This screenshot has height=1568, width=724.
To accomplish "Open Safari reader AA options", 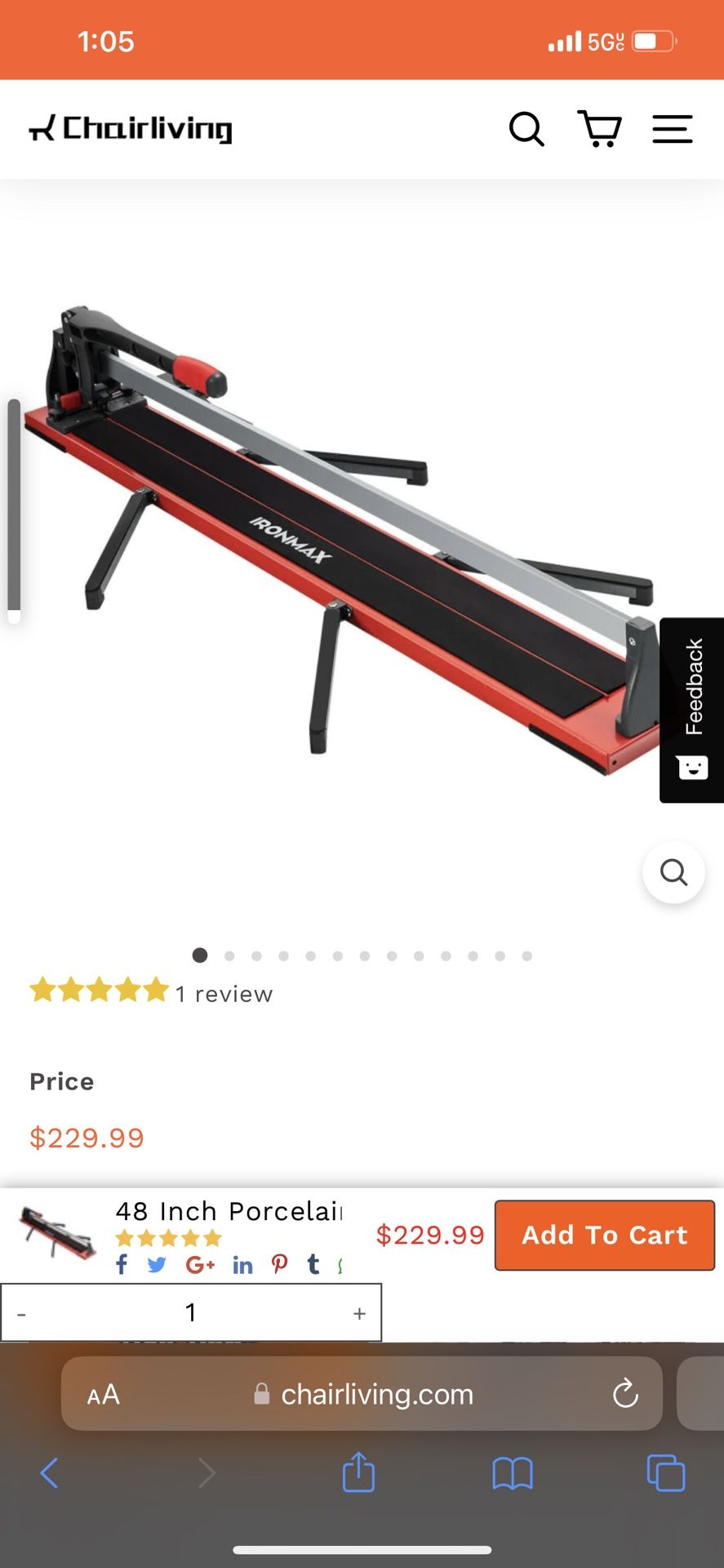I will coord(104,1394).
